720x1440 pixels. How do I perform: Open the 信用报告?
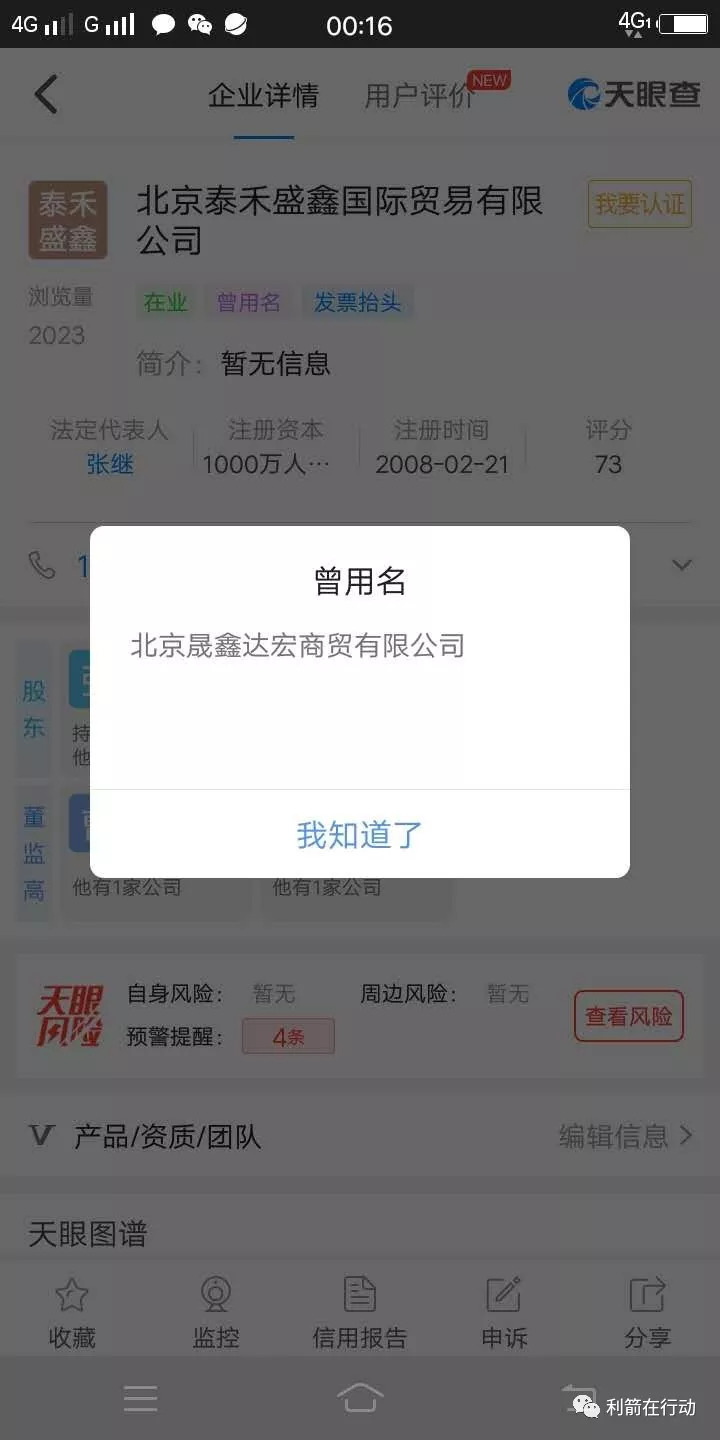359,1312
